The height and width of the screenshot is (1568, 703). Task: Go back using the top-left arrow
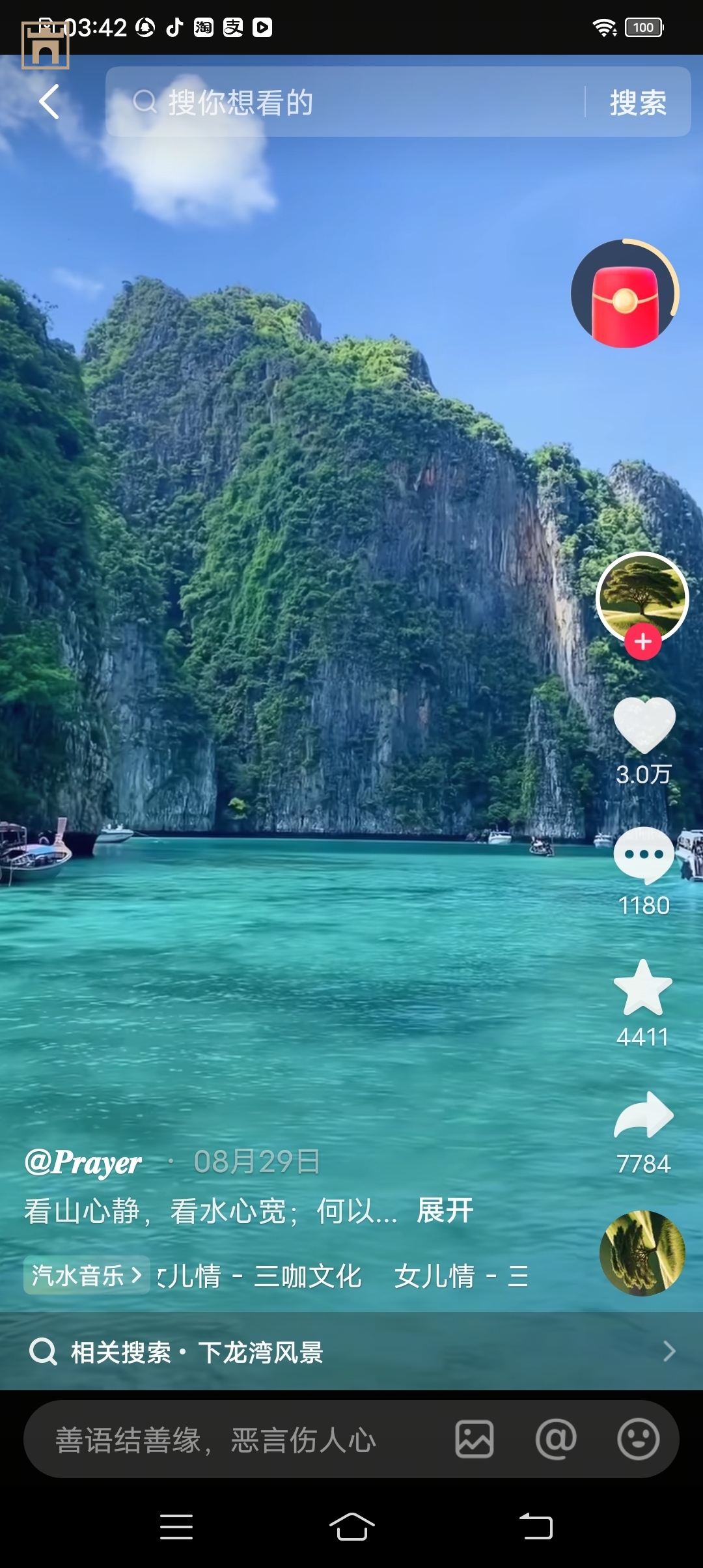coord(49,102)
